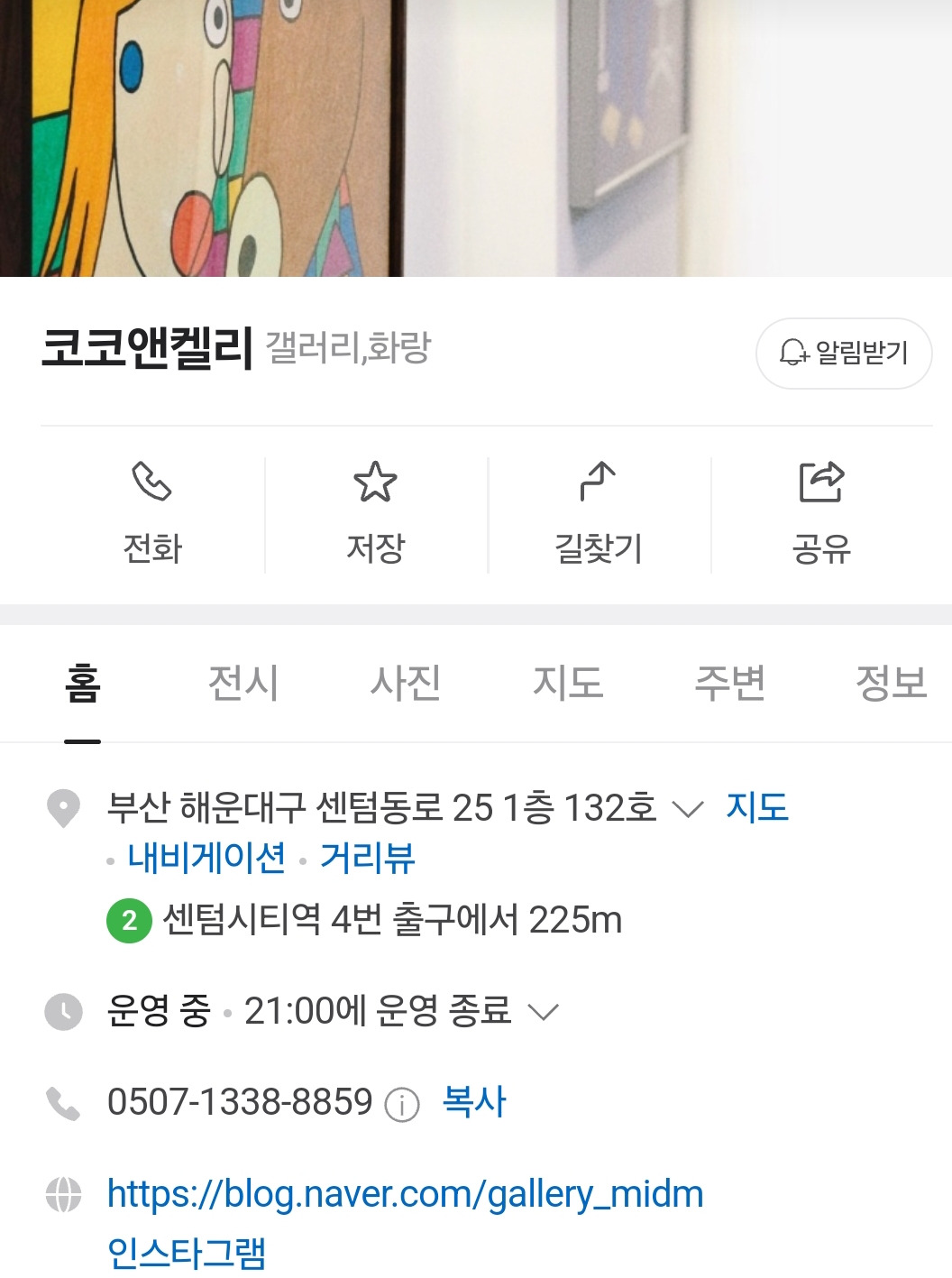Call the gallery via 전화 button
This screenshot has height=1278, width=952.
152,512
